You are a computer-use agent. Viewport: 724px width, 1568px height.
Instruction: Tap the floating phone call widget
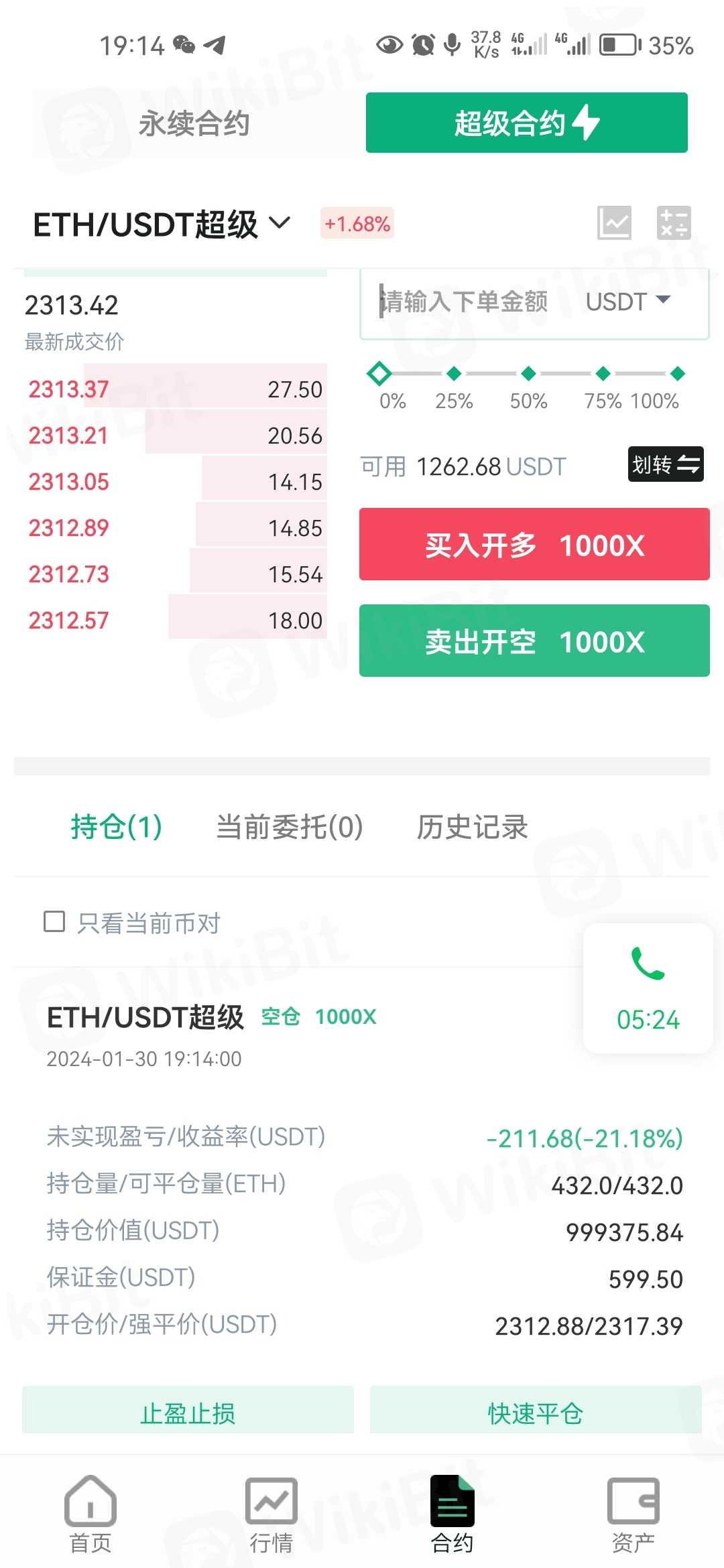[x=648, y=988]
